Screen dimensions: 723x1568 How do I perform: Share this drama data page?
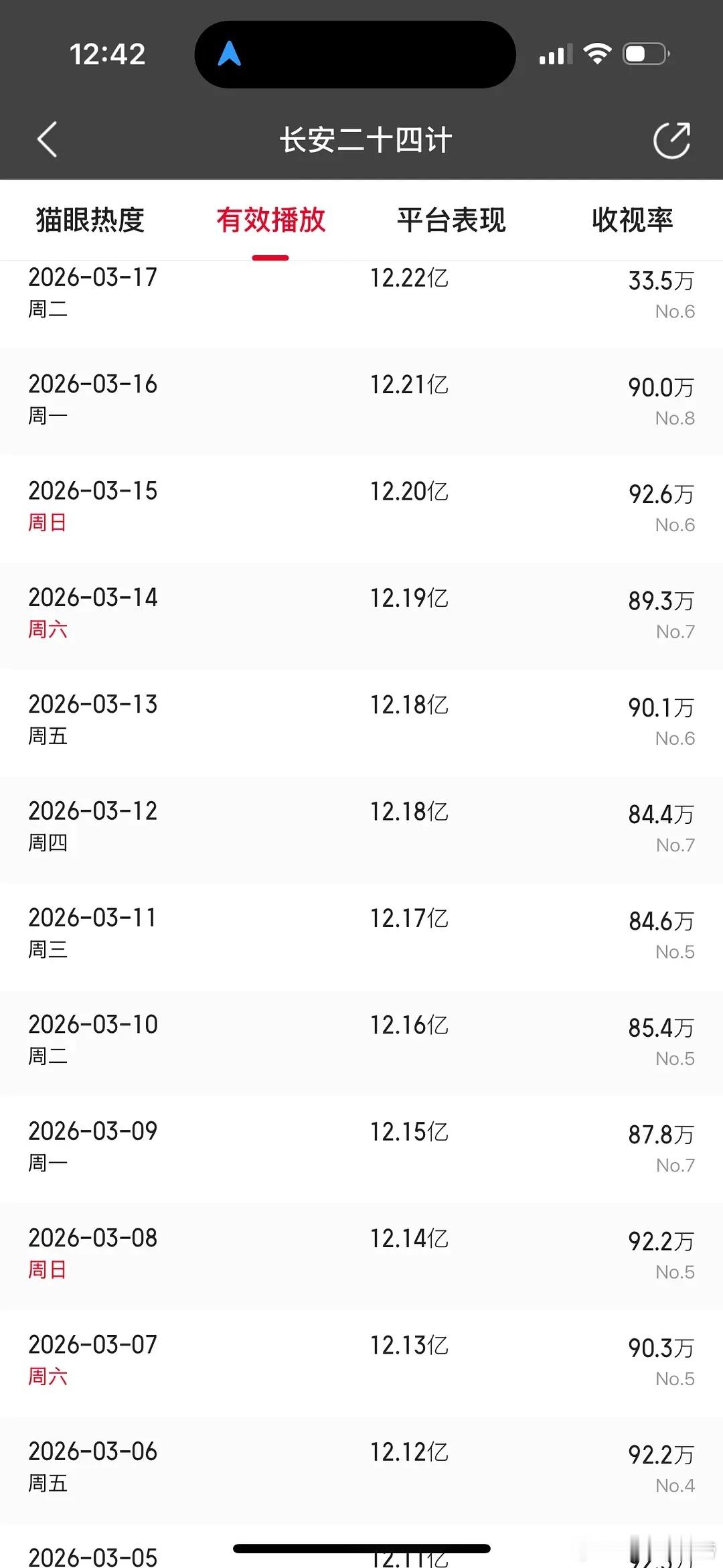671,141
